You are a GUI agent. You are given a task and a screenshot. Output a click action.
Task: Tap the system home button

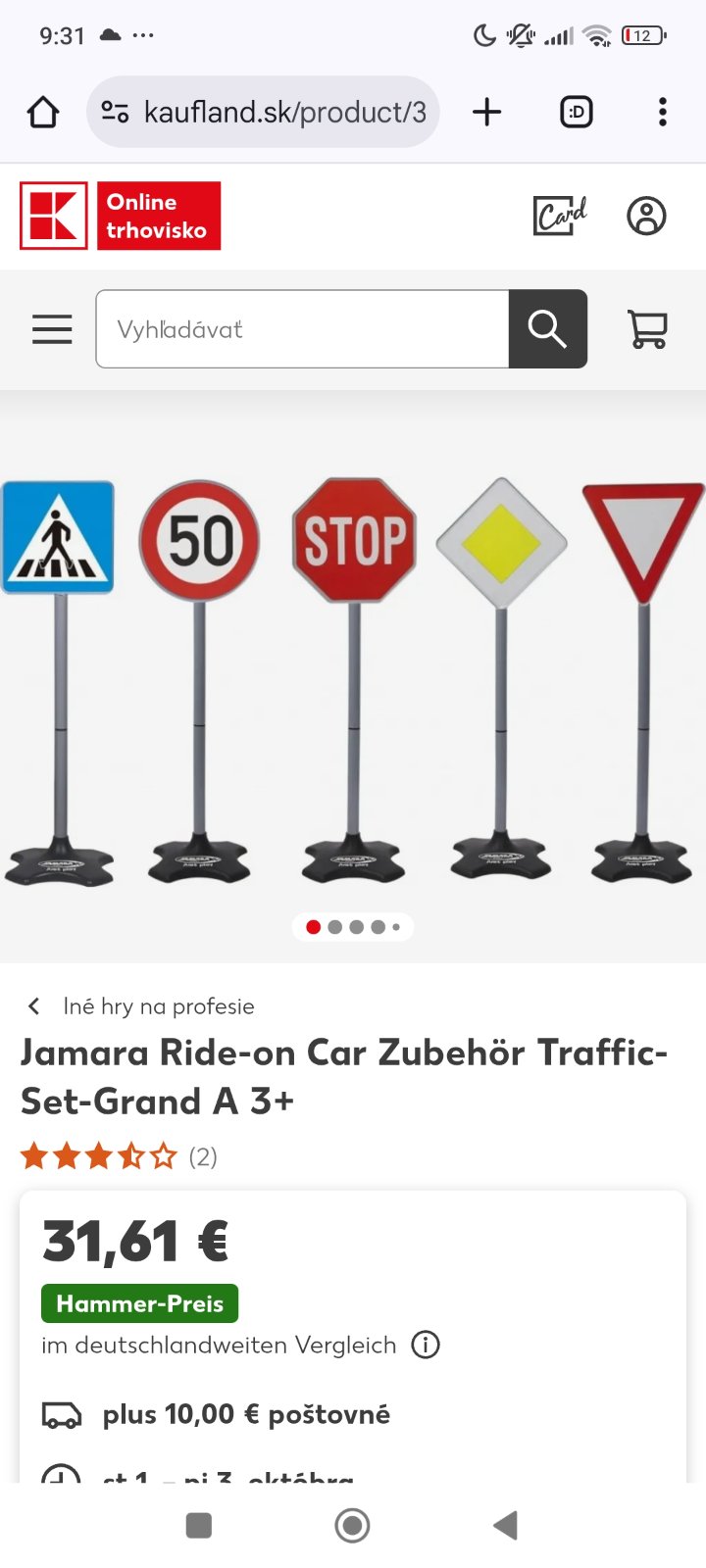pyautogui.click(x=352, y=1525)
